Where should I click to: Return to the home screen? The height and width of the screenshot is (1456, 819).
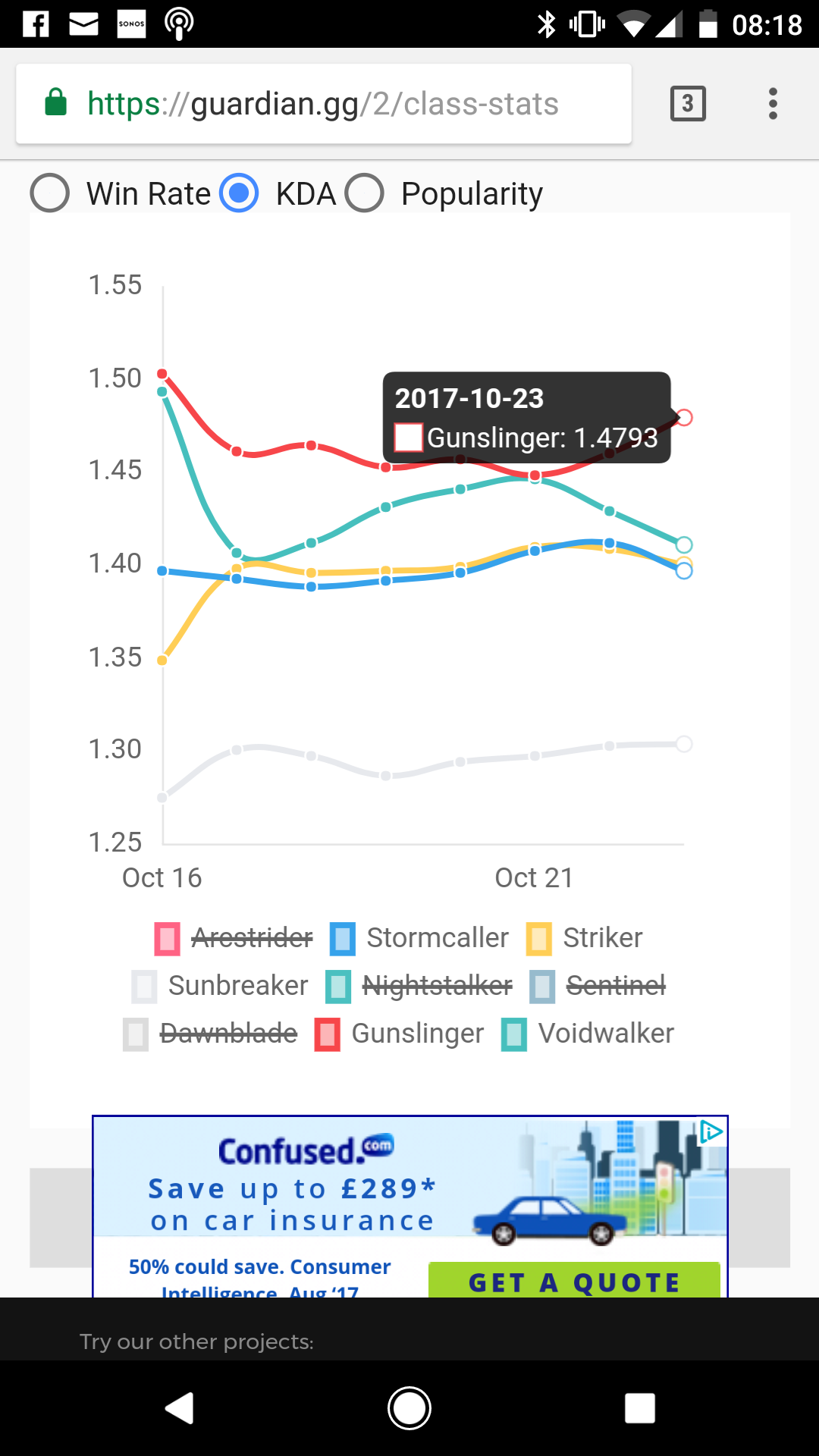click(x=409, y=1408)
